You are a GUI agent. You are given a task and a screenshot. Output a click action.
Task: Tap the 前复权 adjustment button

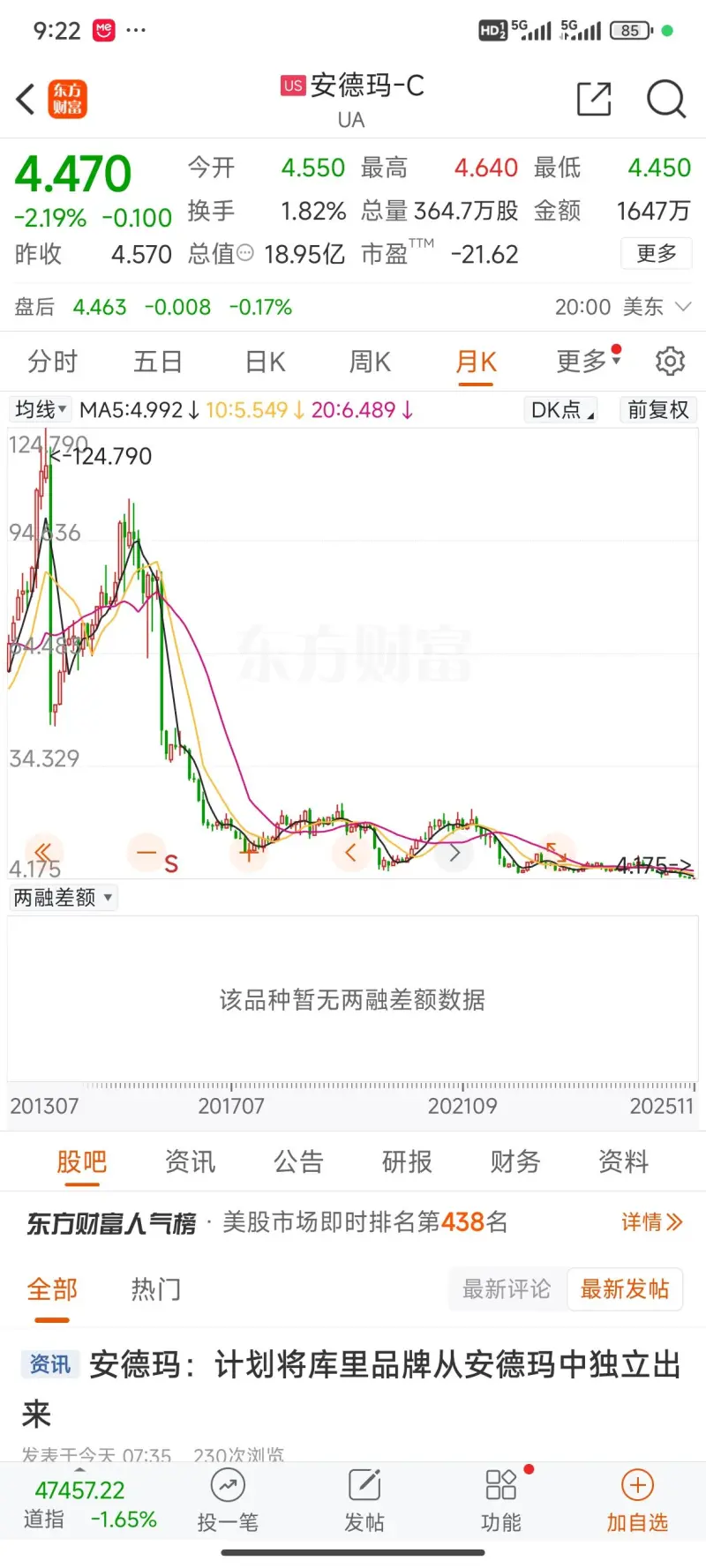pos(657,410)
